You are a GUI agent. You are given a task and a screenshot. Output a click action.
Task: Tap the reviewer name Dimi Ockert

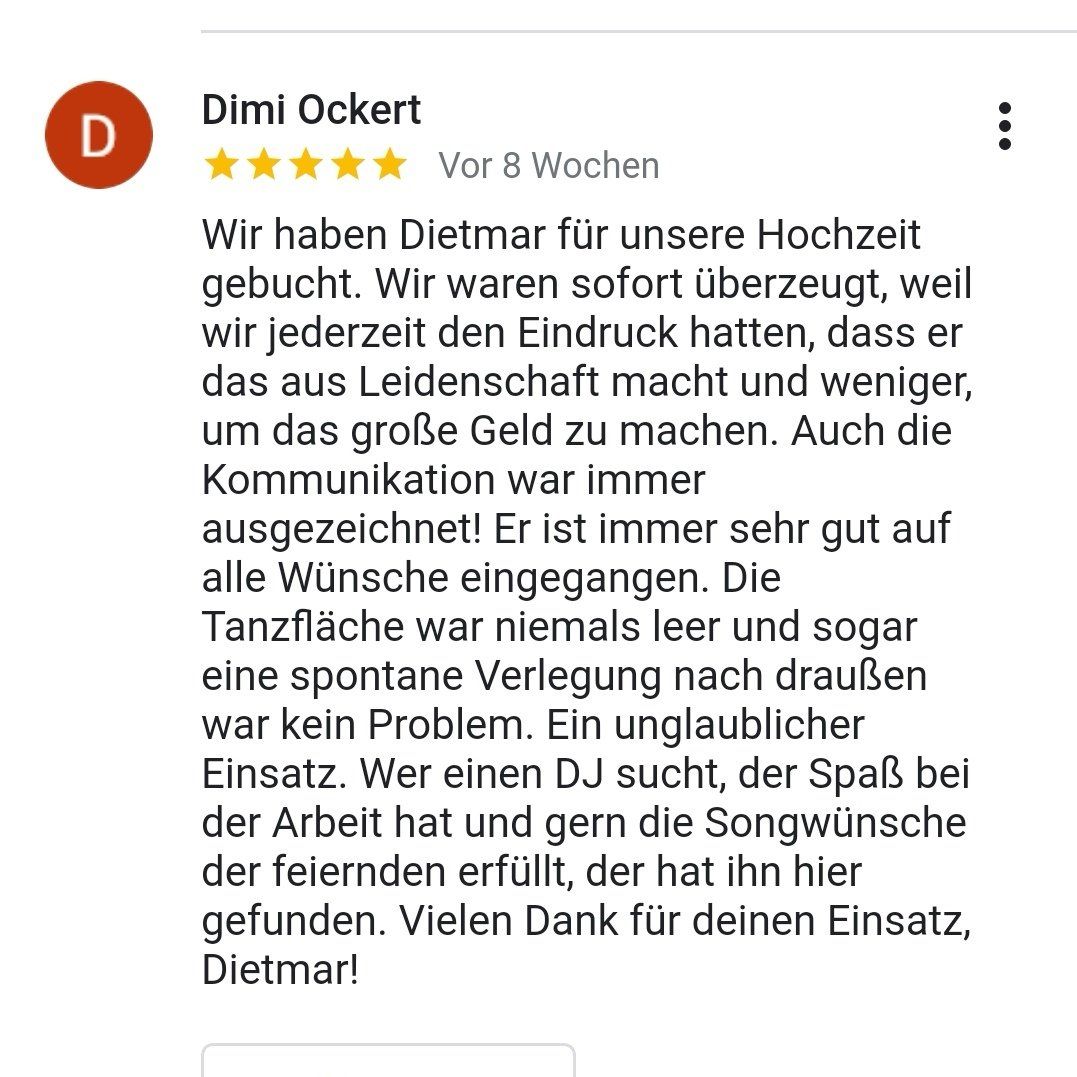click(x=311, y=109)
